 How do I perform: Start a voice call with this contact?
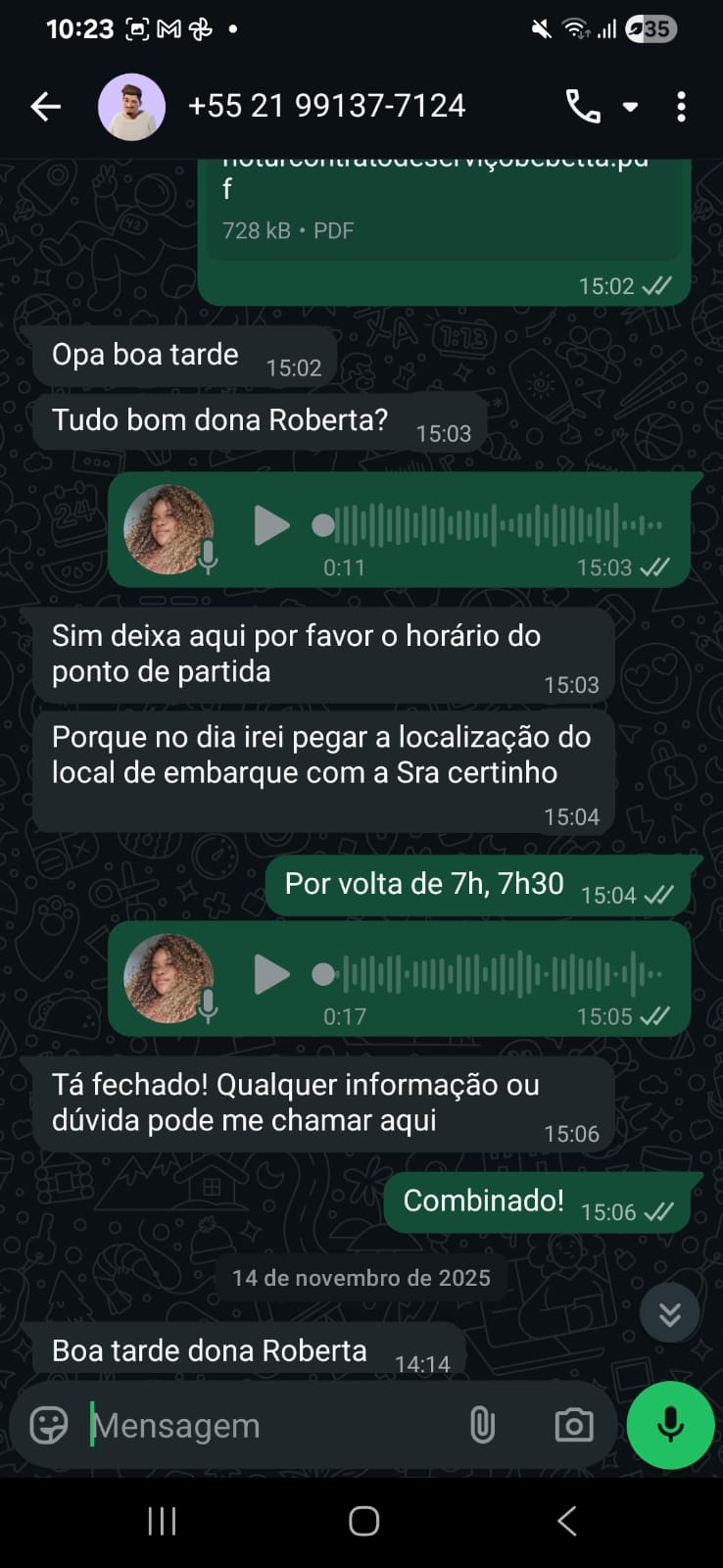(x=583, y=107)
